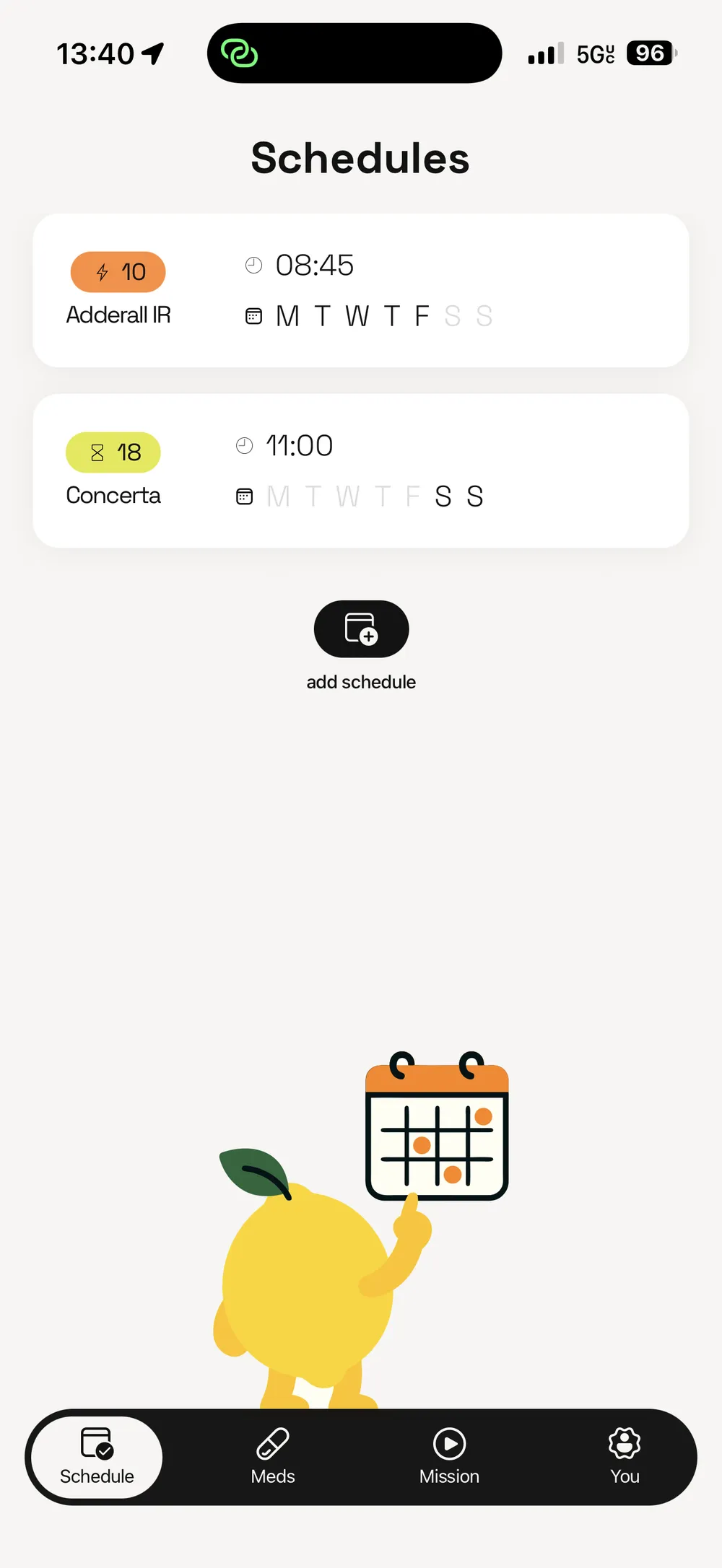722x1568 pixels.
Task: Open the You tab
Action: [625, 1456]
